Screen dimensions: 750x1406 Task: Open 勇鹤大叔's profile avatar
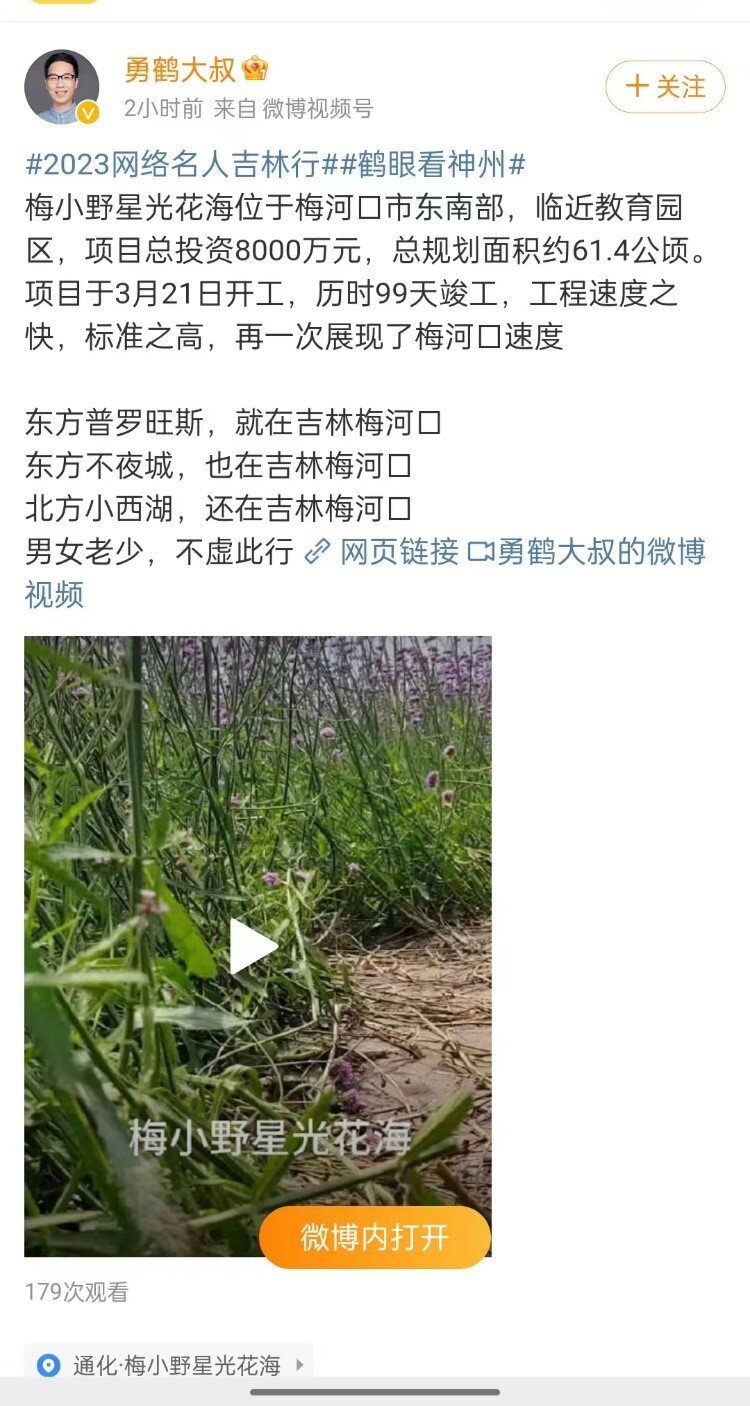[x=61, y=87]
